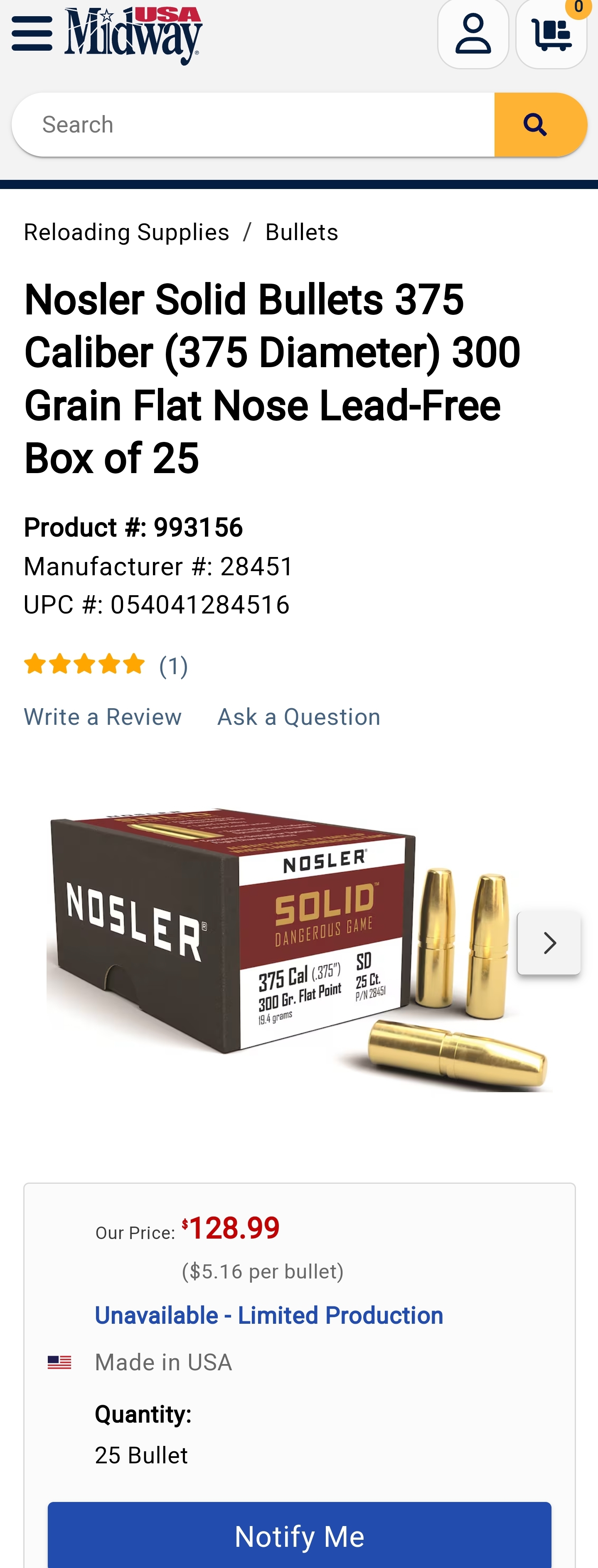Show the next product image
This screenshot has height=1568, width=598.
pos(548,943)
